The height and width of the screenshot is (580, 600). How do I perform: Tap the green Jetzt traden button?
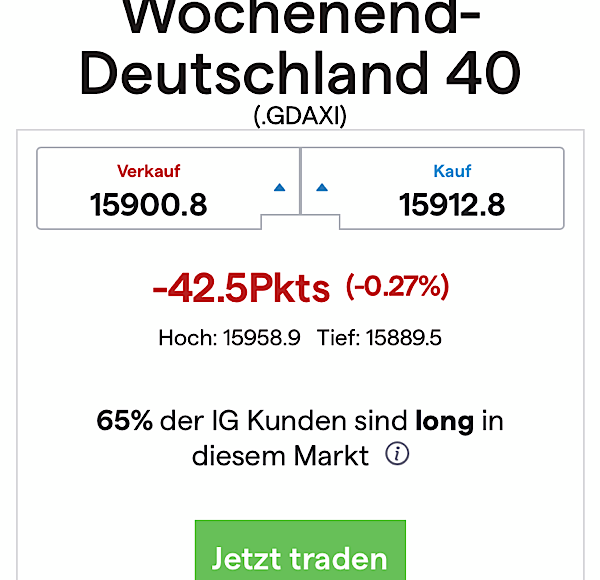299,555
